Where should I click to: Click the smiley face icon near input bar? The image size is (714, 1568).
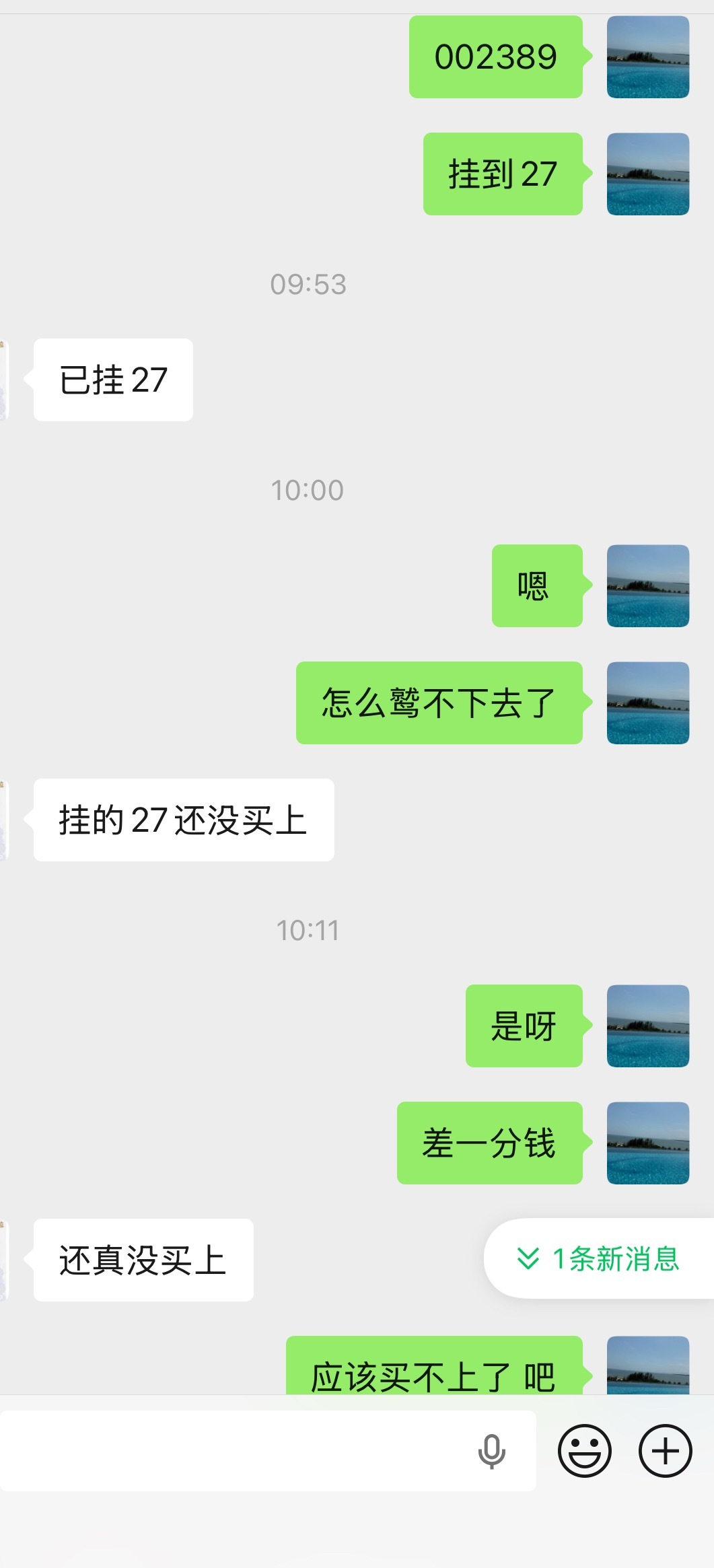[x=585, y=1451]
